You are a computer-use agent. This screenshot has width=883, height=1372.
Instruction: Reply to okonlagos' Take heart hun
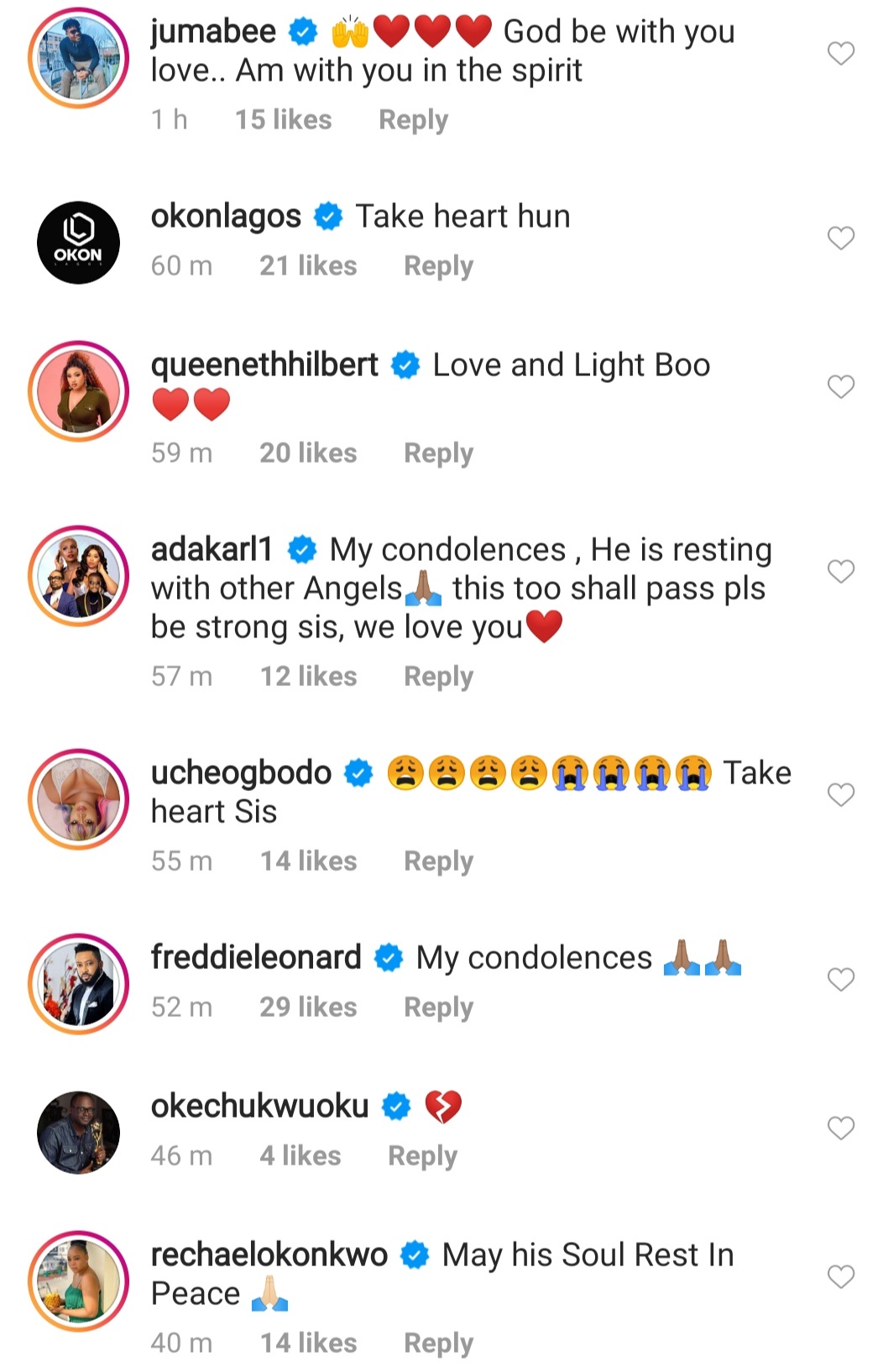pos(438,266)
